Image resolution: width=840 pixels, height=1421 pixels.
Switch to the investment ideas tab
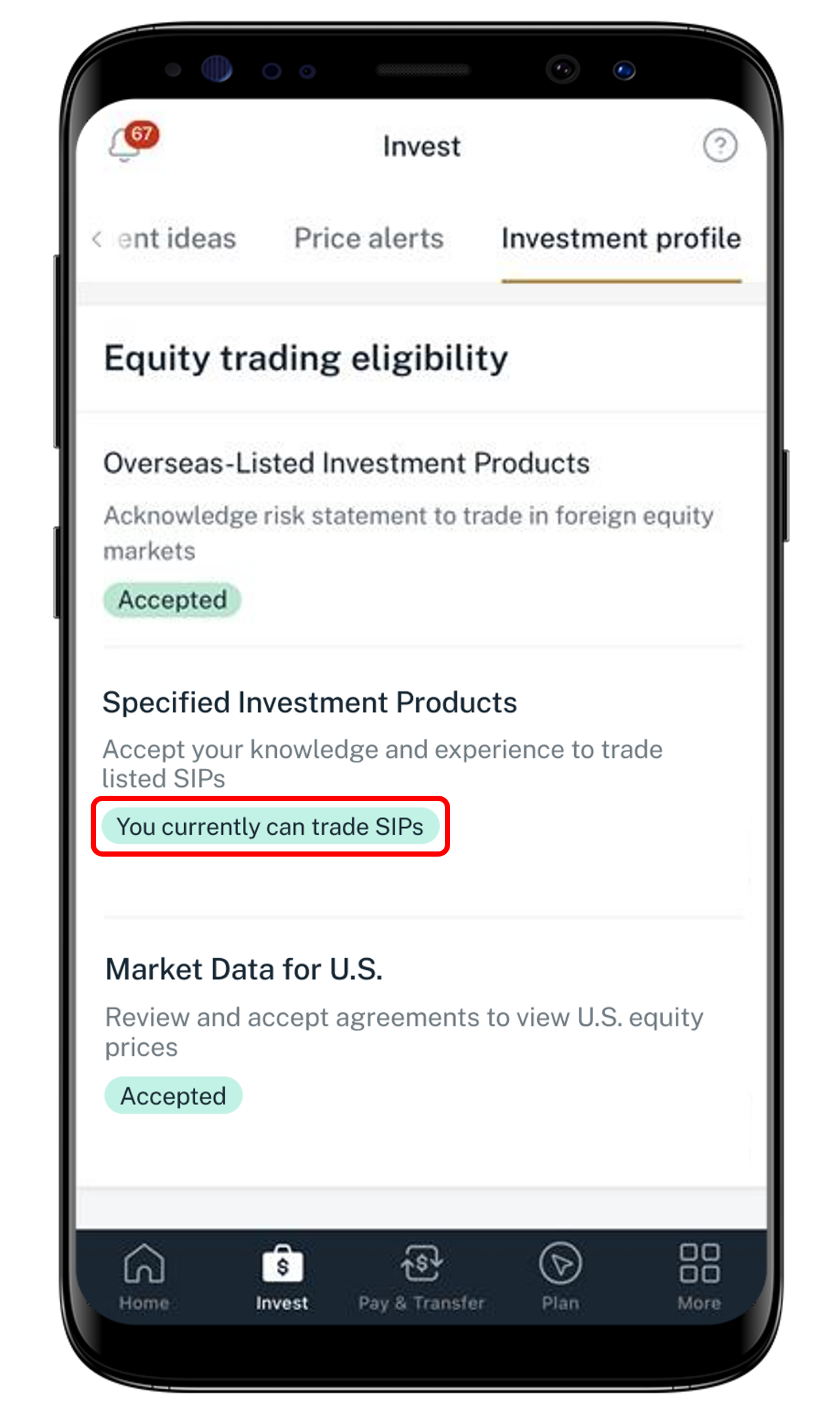coord(177,238)
